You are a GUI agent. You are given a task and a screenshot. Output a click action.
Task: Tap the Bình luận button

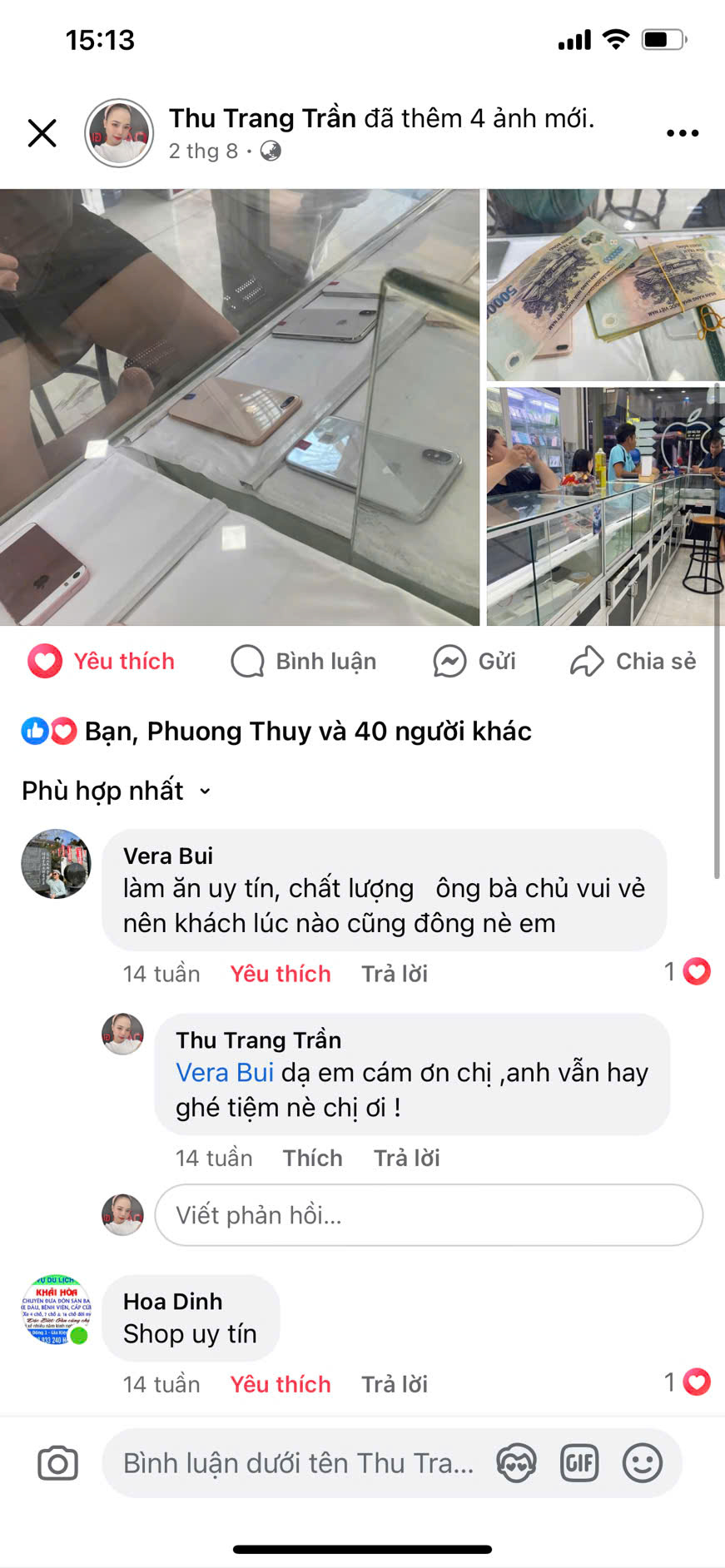point(304,662)
